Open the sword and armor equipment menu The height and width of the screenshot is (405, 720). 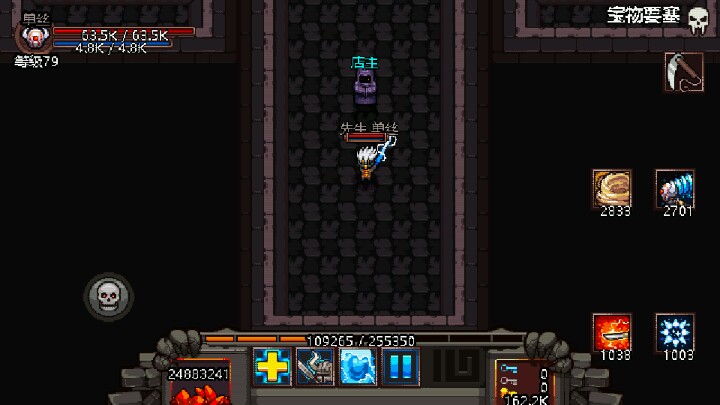(314, 367)
